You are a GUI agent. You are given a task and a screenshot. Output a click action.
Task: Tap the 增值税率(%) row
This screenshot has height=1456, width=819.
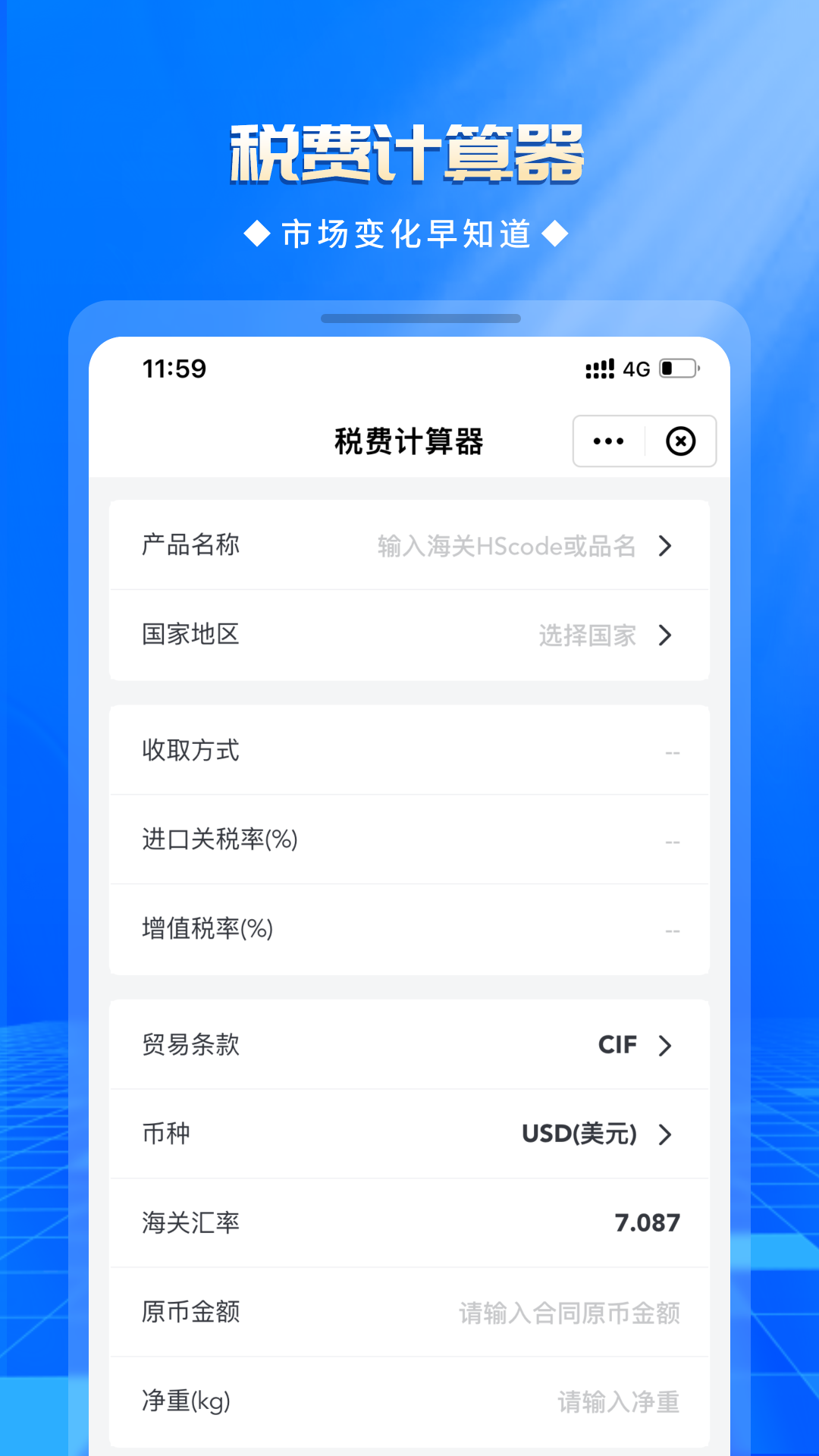tap(409, 929)
